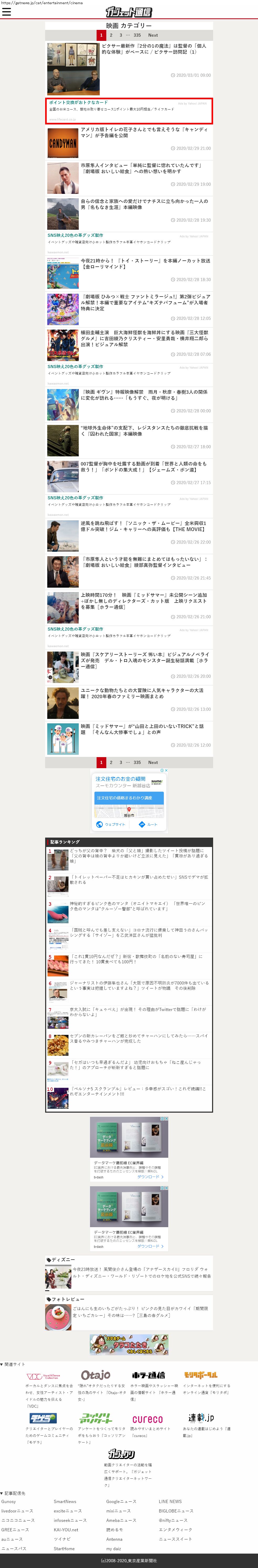Image resolution: width=258 pixels, height=1568 pixels.
Task: Open the Candyman trailer article
Action: coord(144,132)
